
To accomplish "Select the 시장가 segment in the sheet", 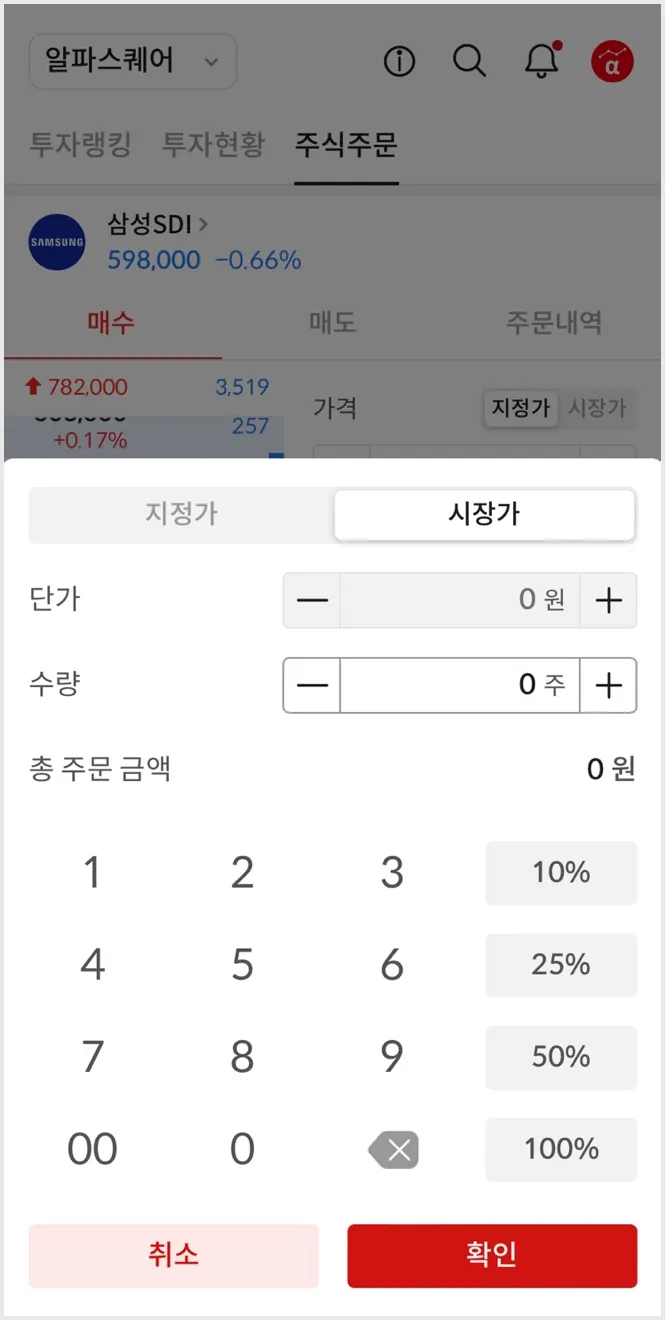I will tap(484, 515).
